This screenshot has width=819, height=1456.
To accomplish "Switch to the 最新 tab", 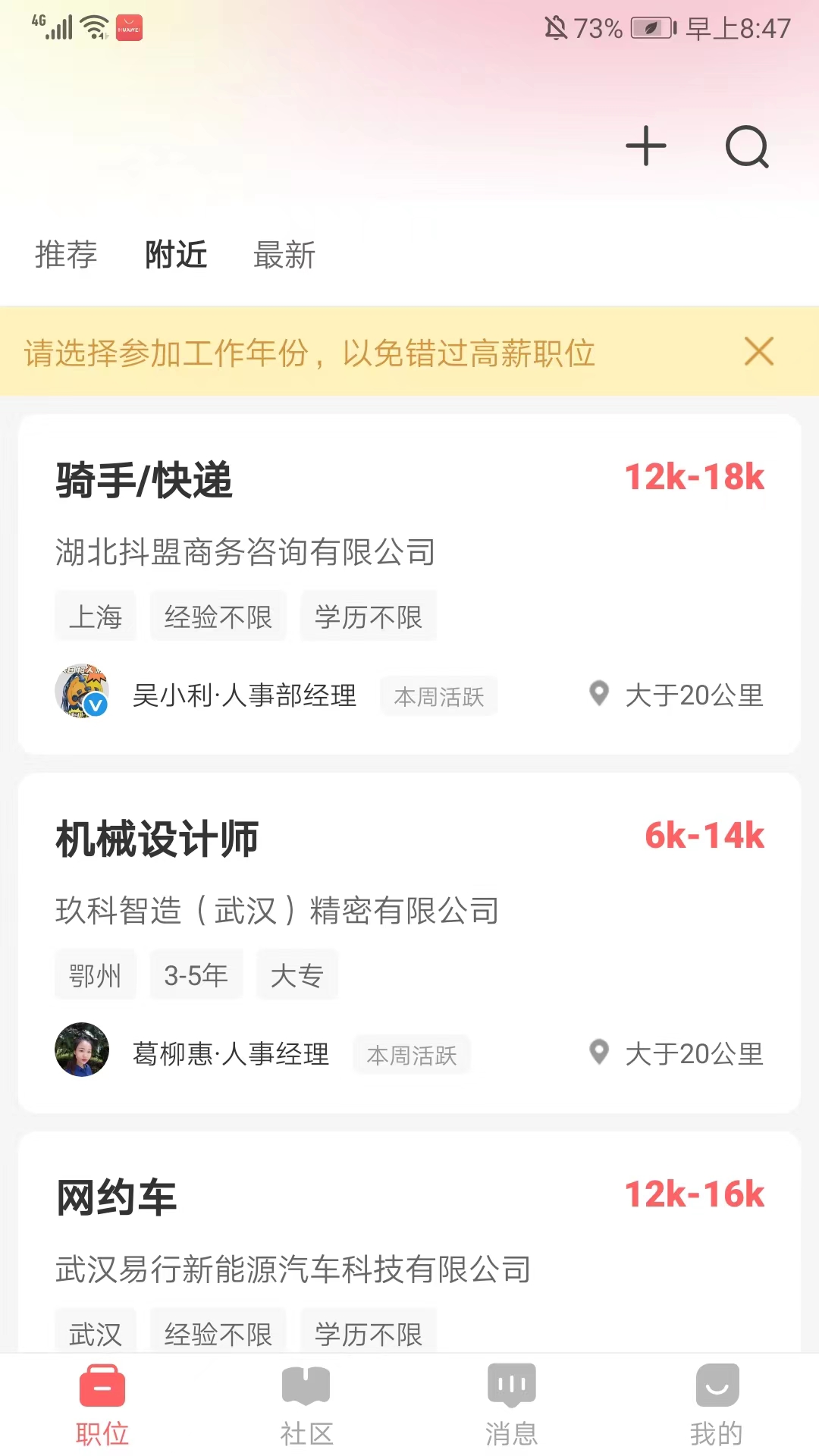I will click(284, 255).
